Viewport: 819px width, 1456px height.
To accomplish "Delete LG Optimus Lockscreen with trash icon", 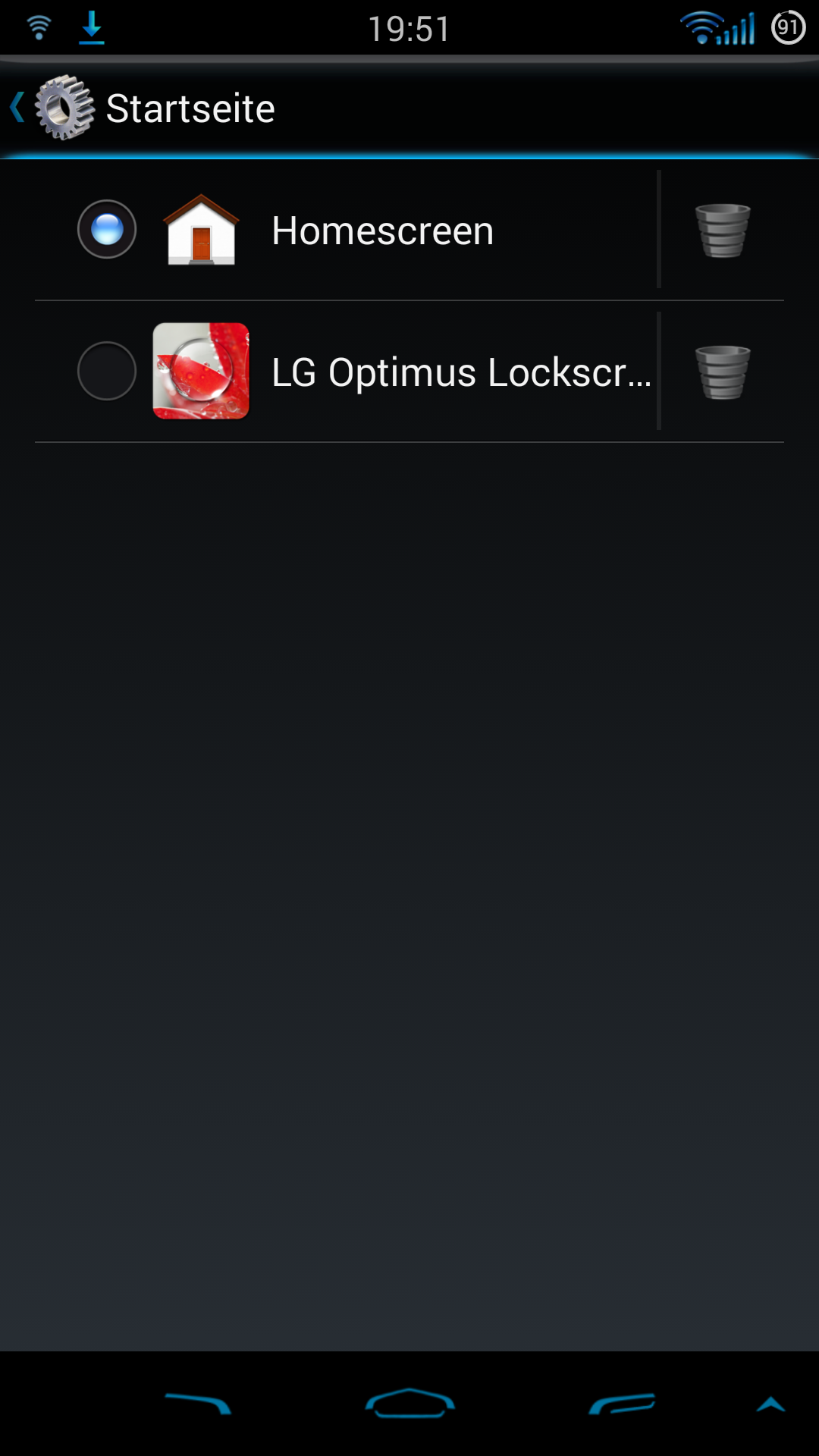I will tap(723, 372).
